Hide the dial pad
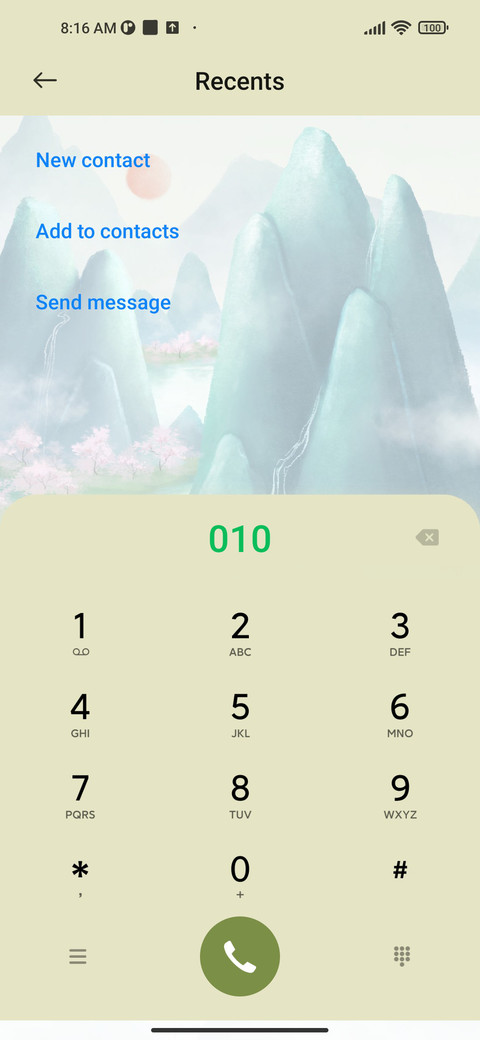This screenshot has height=1040, width=480. (402, 956)
